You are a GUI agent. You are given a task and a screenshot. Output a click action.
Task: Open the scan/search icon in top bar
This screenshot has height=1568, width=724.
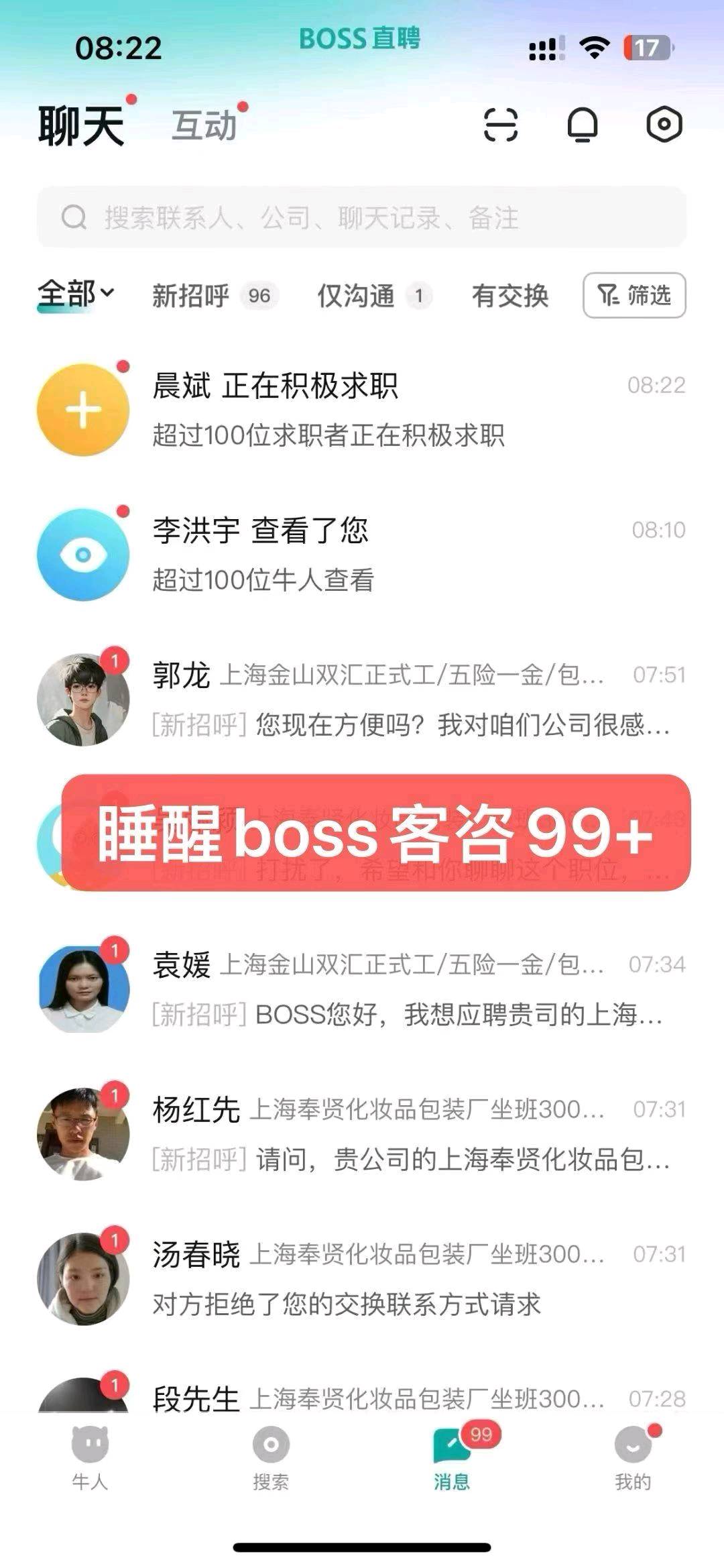[499, 125]
